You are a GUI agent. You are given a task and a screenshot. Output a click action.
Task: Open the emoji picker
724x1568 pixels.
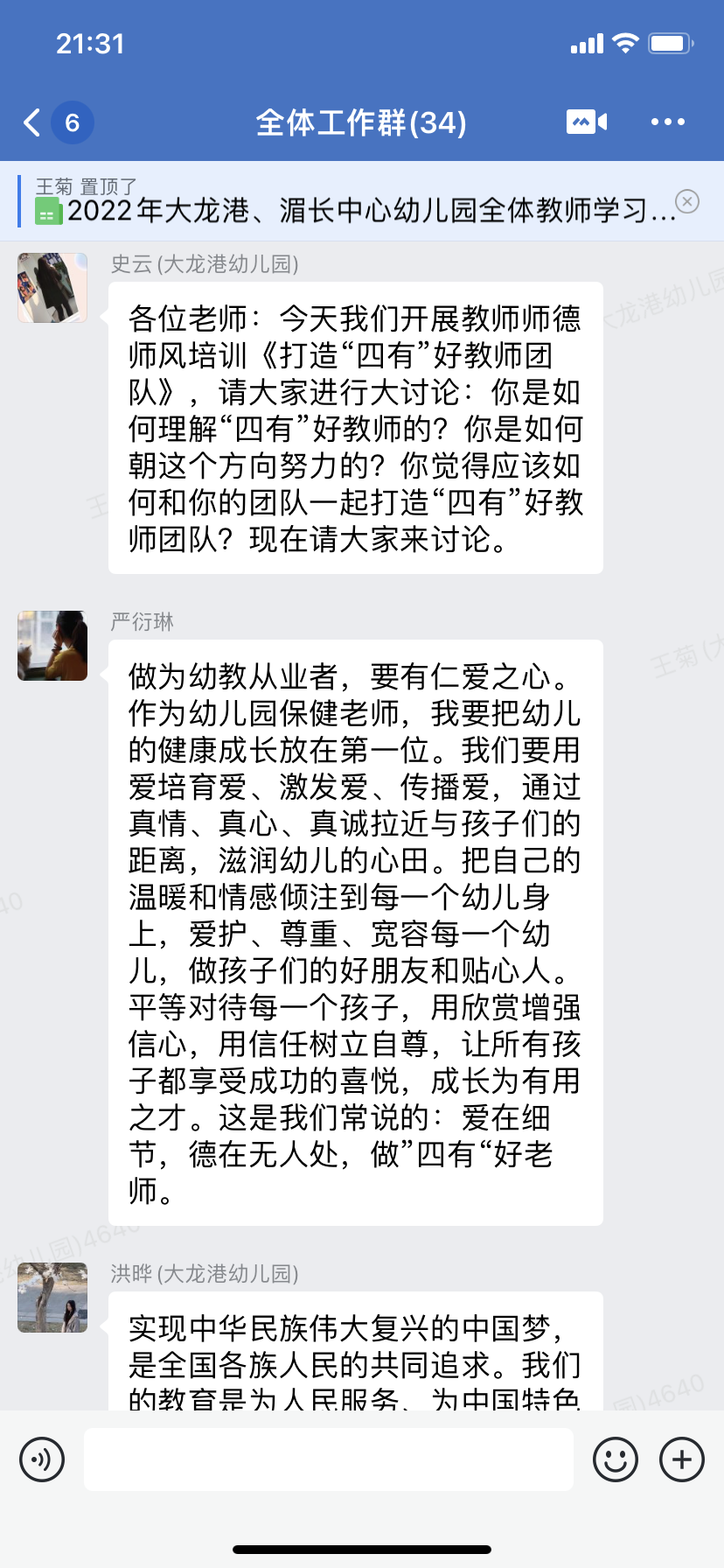point(616,1459)
